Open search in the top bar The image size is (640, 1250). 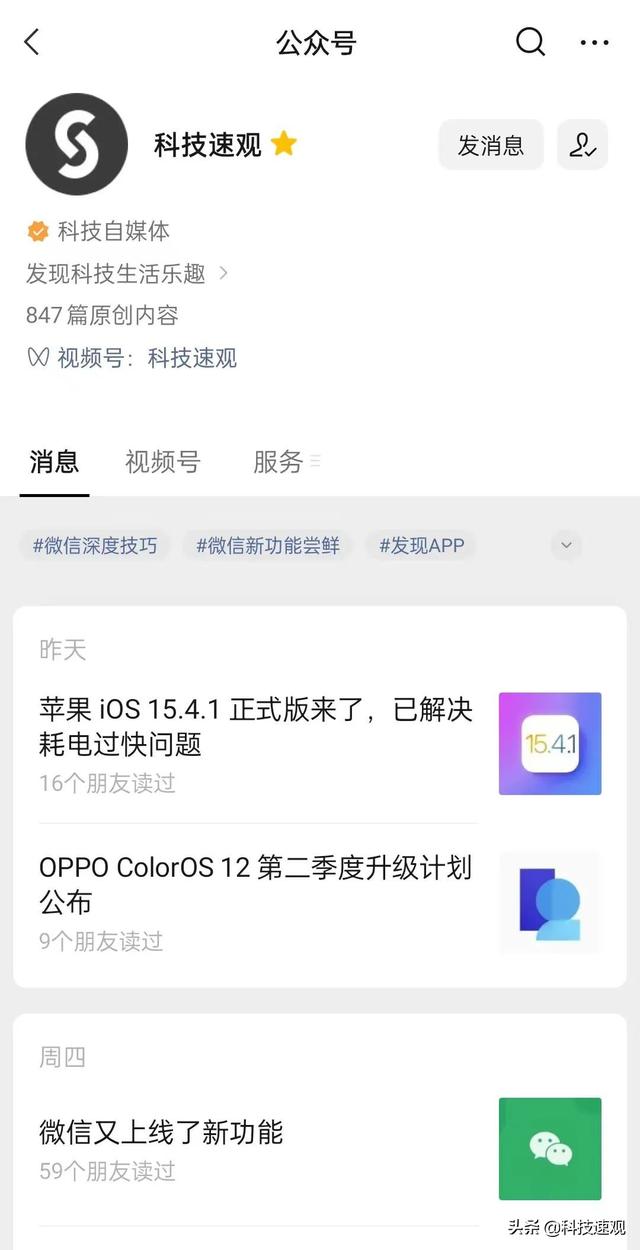click(530, 42)
